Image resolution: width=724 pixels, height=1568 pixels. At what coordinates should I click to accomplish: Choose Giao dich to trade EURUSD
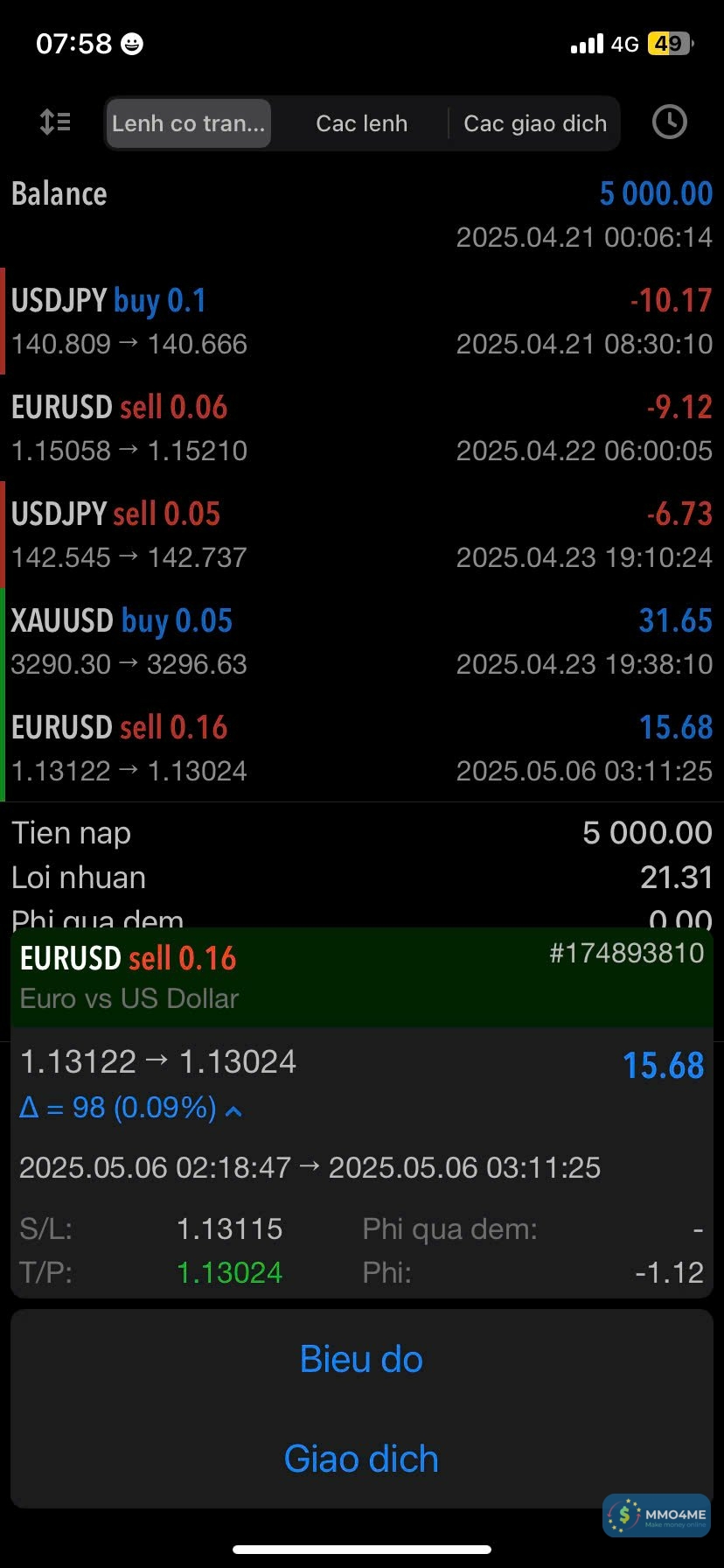361,1459
